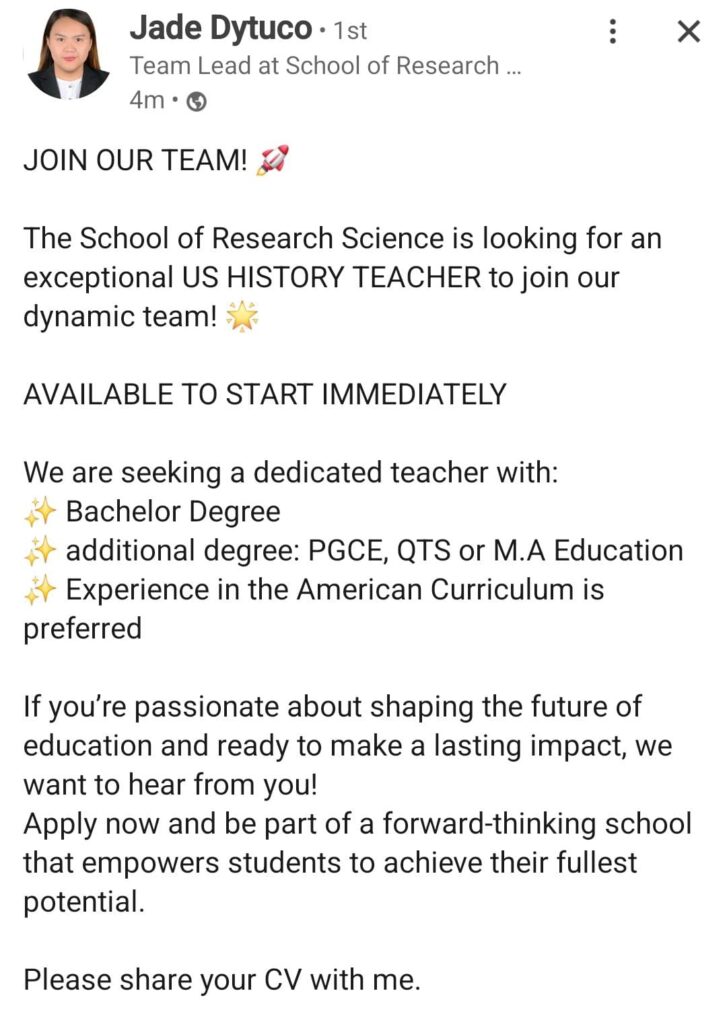Dismiss this post with the X

click(x=688, y=32)
